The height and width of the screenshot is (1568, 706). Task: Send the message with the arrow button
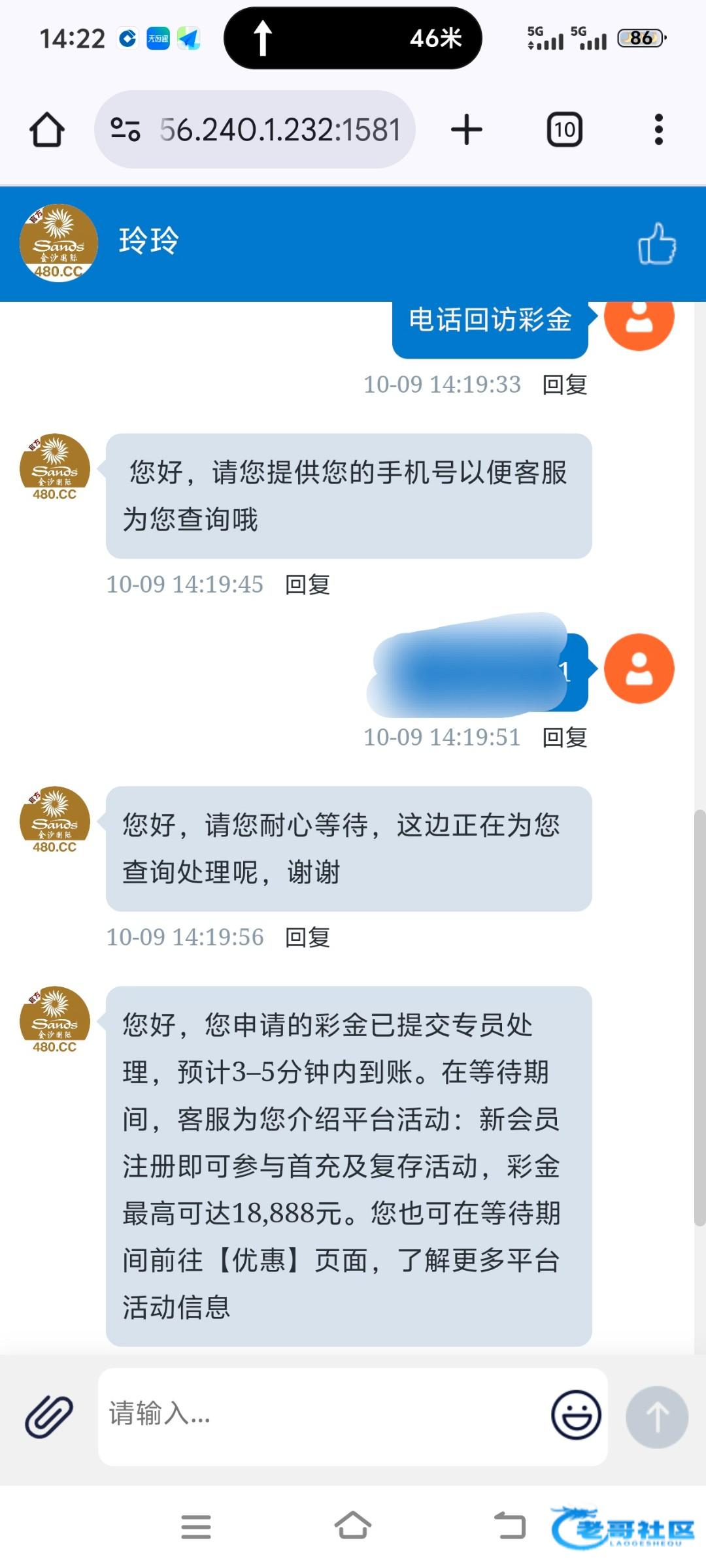click(657, 1416)
